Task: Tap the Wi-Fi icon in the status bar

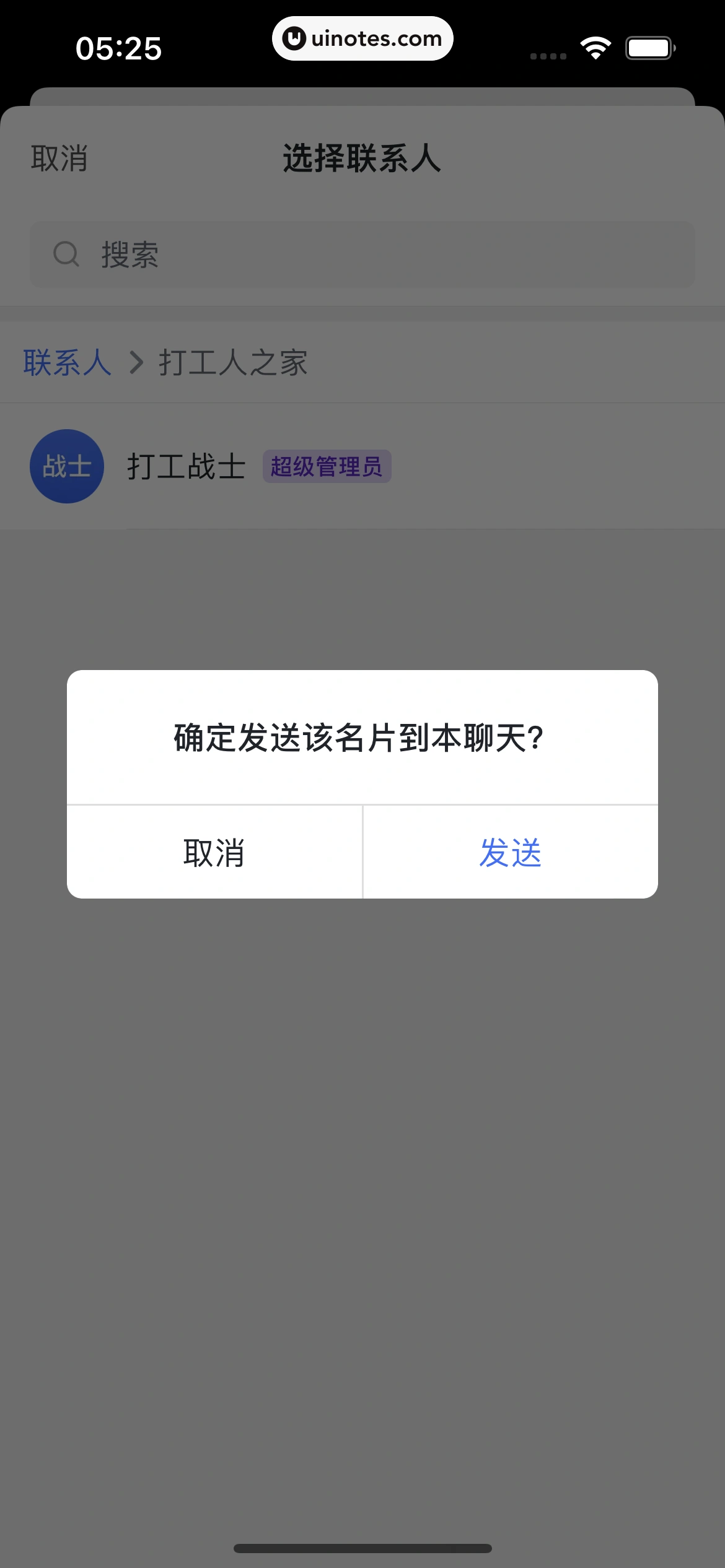Action: [596, 45]
